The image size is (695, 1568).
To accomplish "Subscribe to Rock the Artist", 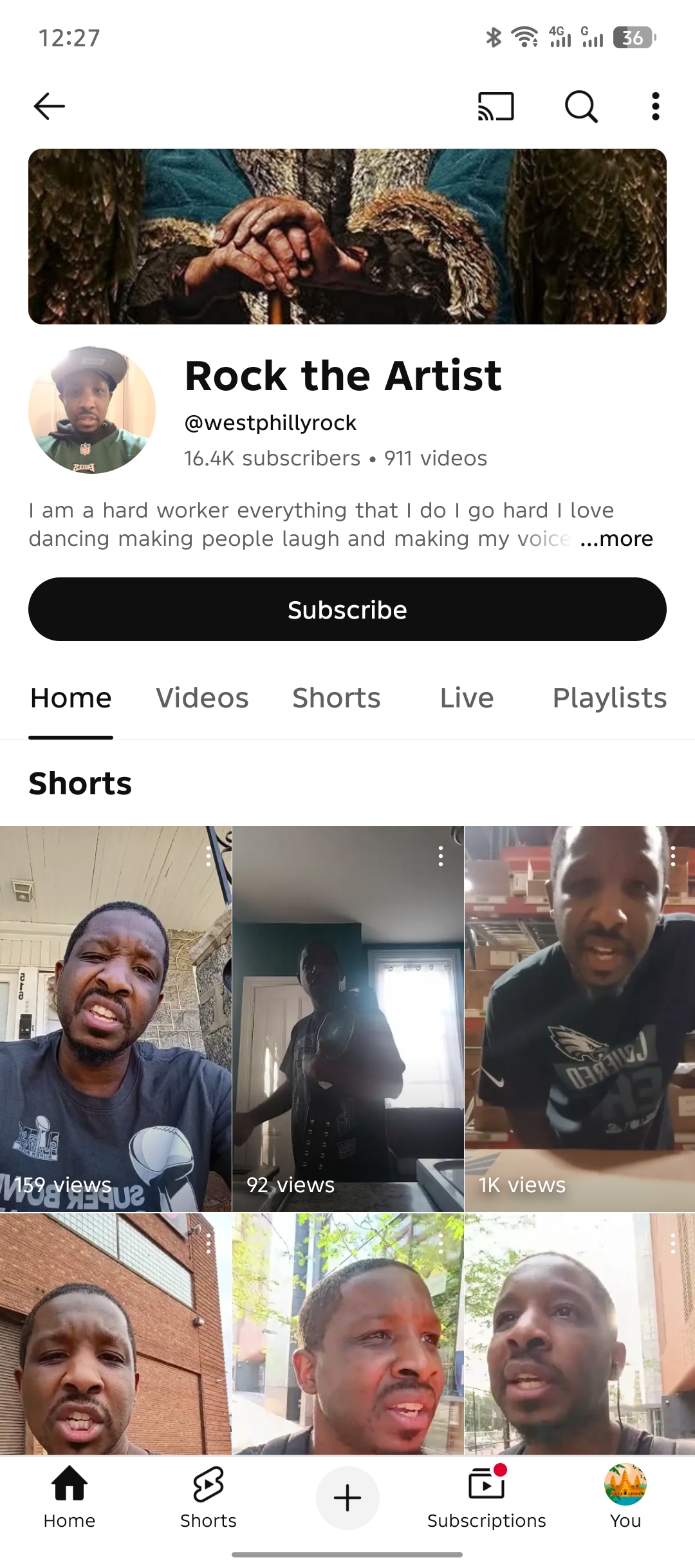I will click(347, 609).
